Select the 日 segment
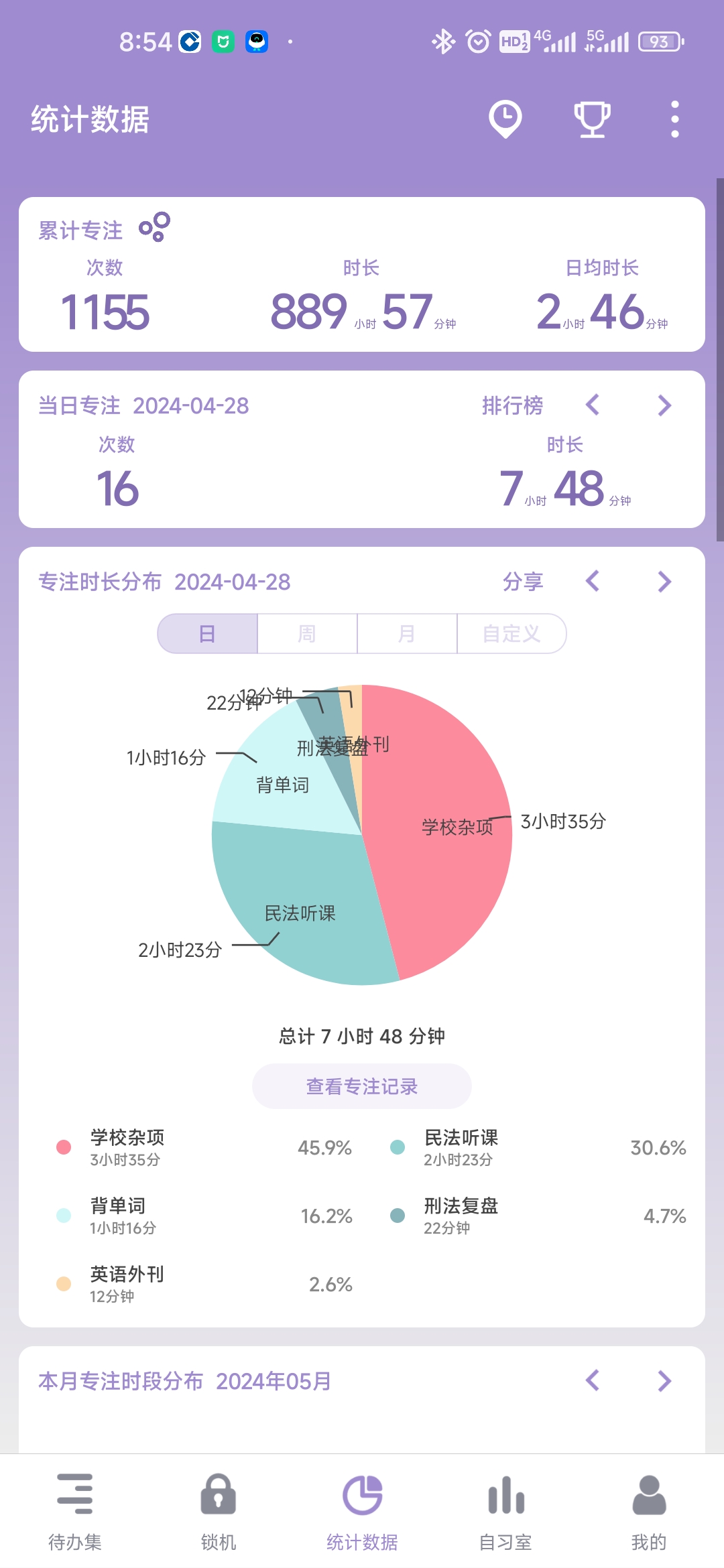This screenshot has width=724, height=1568. [208, 633]
